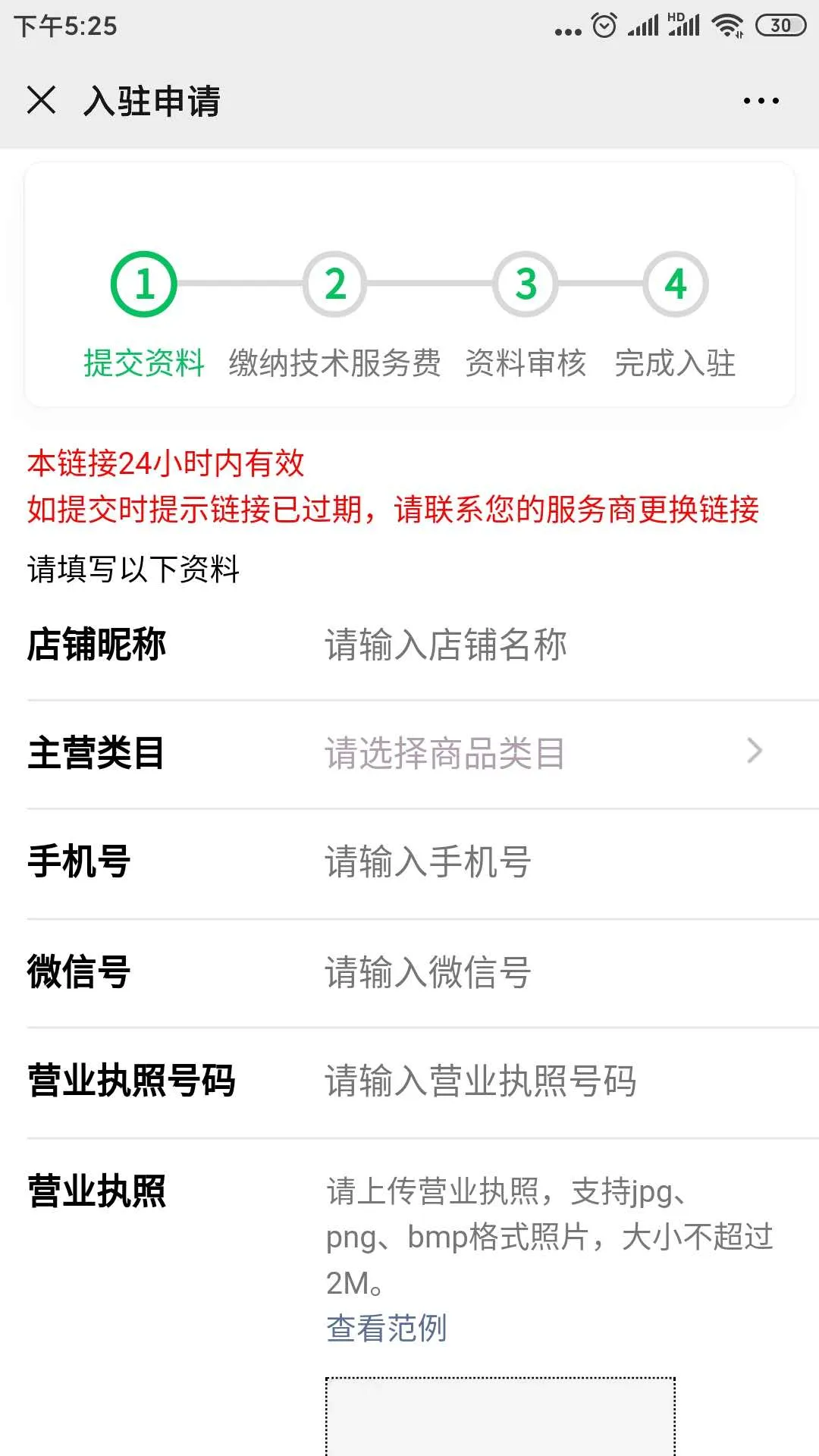Click the step 4 完成入驻 circle icon
The image size is (819, 1456).
click(677, 286)
